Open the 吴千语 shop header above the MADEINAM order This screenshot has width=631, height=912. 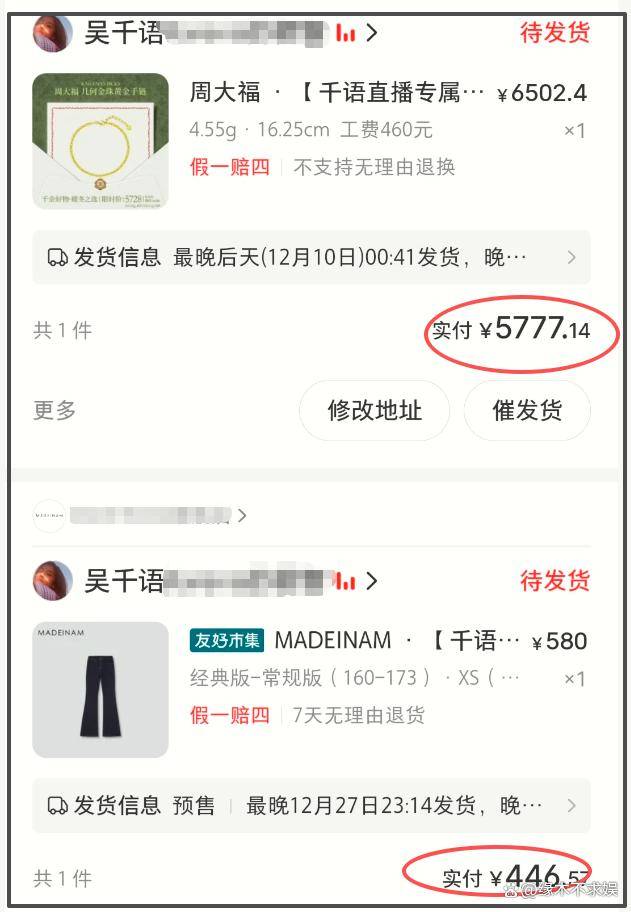point(205,580)
